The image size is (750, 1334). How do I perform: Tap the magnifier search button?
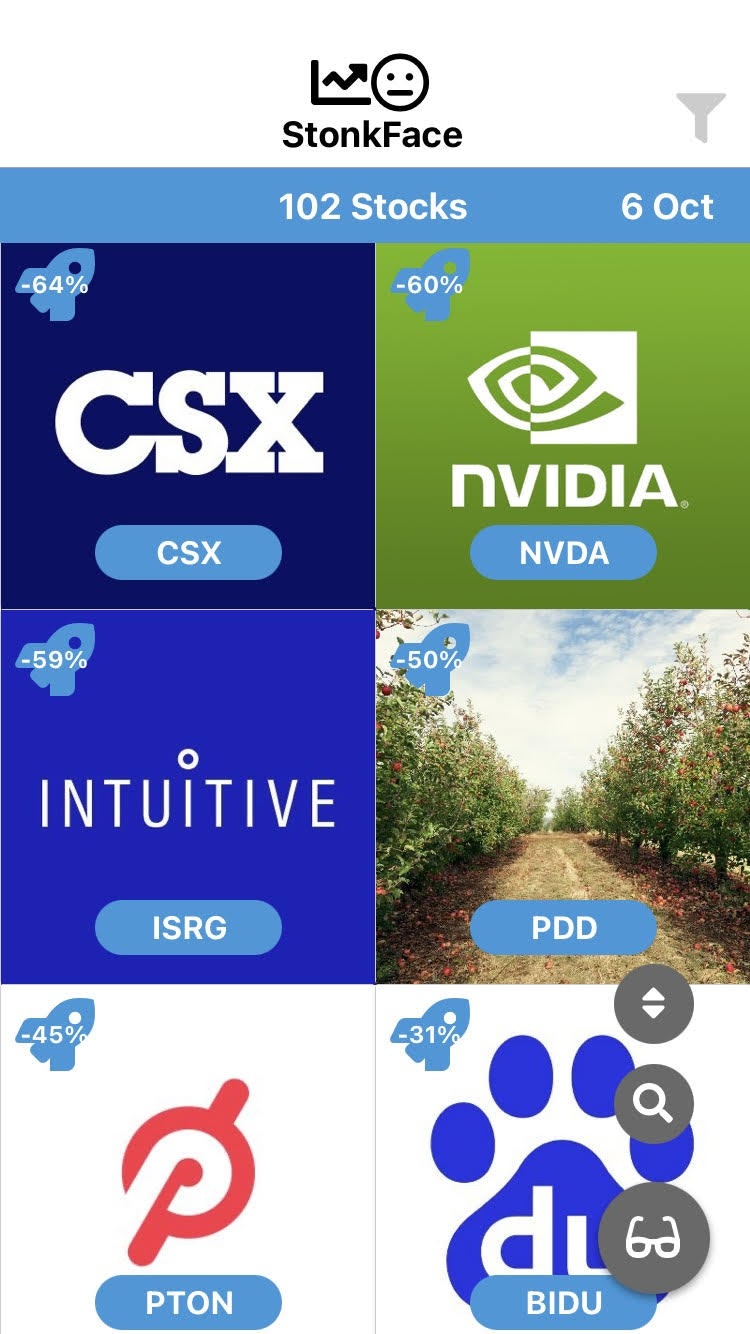coord(654,1104)
